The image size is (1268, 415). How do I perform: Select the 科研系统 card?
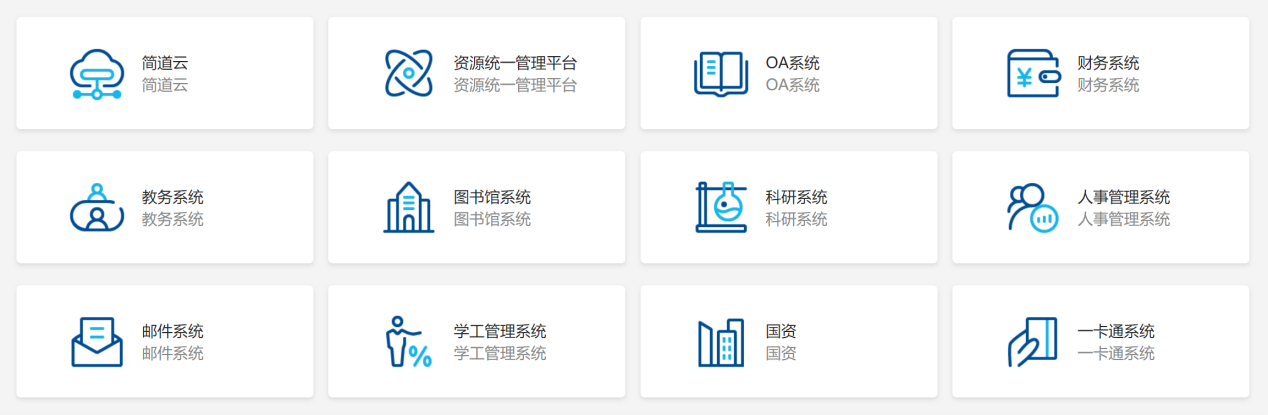(x=789, y=207)
